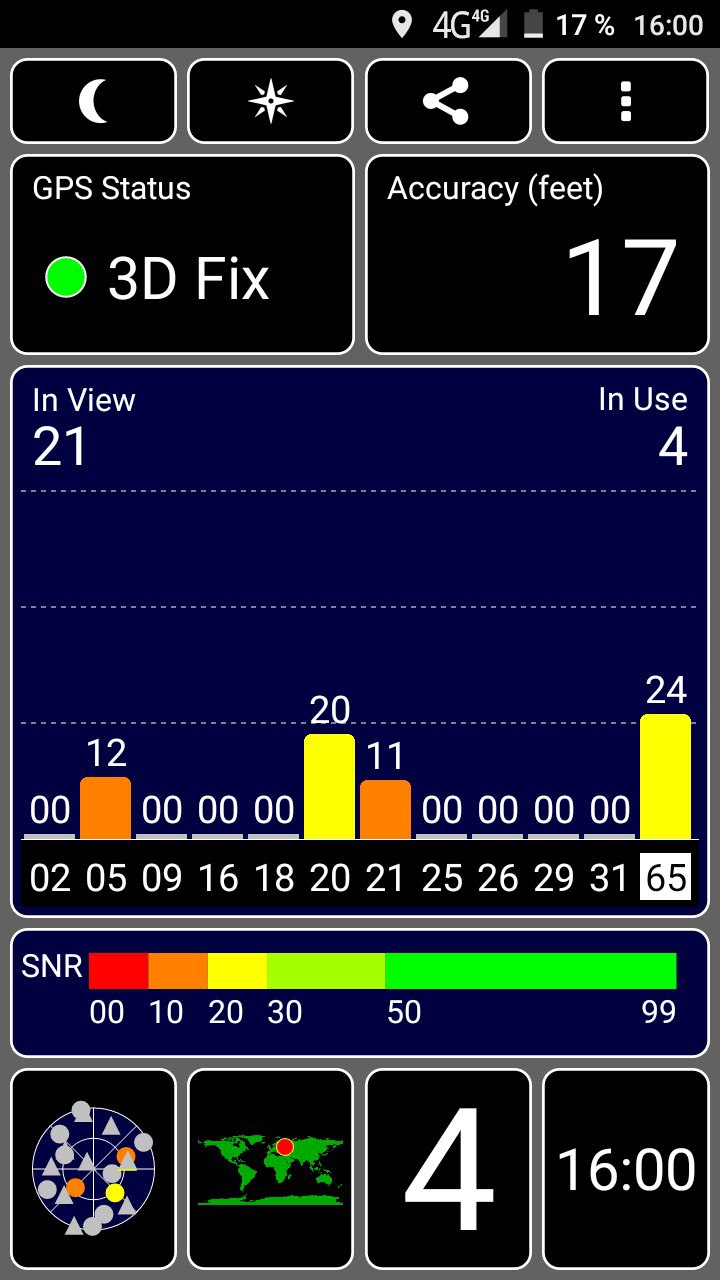Viewport: 720px width, 1280px height.
Task: Open the satellite signal bar chart
Action: [x=360, y=641]
